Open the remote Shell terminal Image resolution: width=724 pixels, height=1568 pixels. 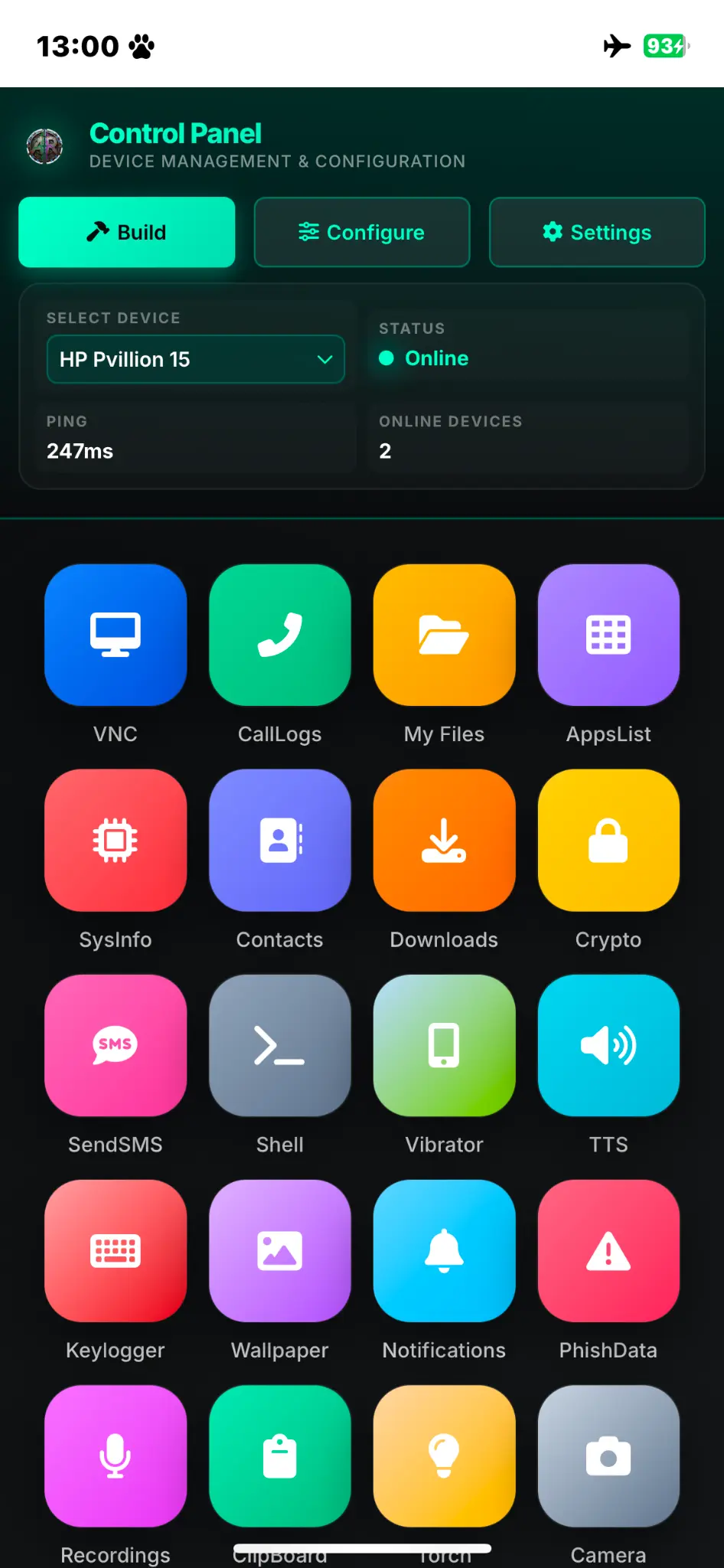[x=280, y=1045]
